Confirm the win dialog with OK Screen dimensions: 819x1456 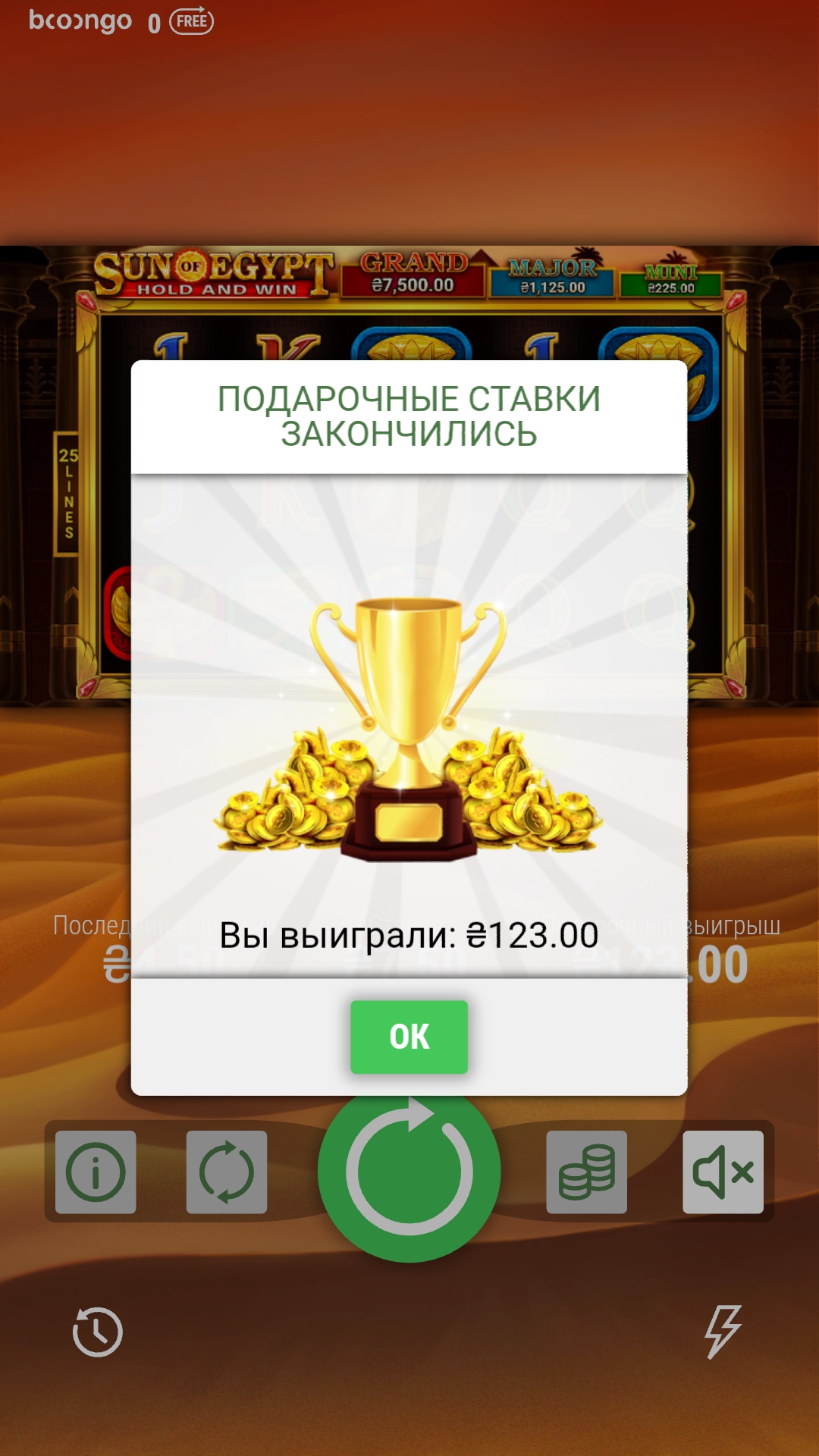[x=409, y=1037]
